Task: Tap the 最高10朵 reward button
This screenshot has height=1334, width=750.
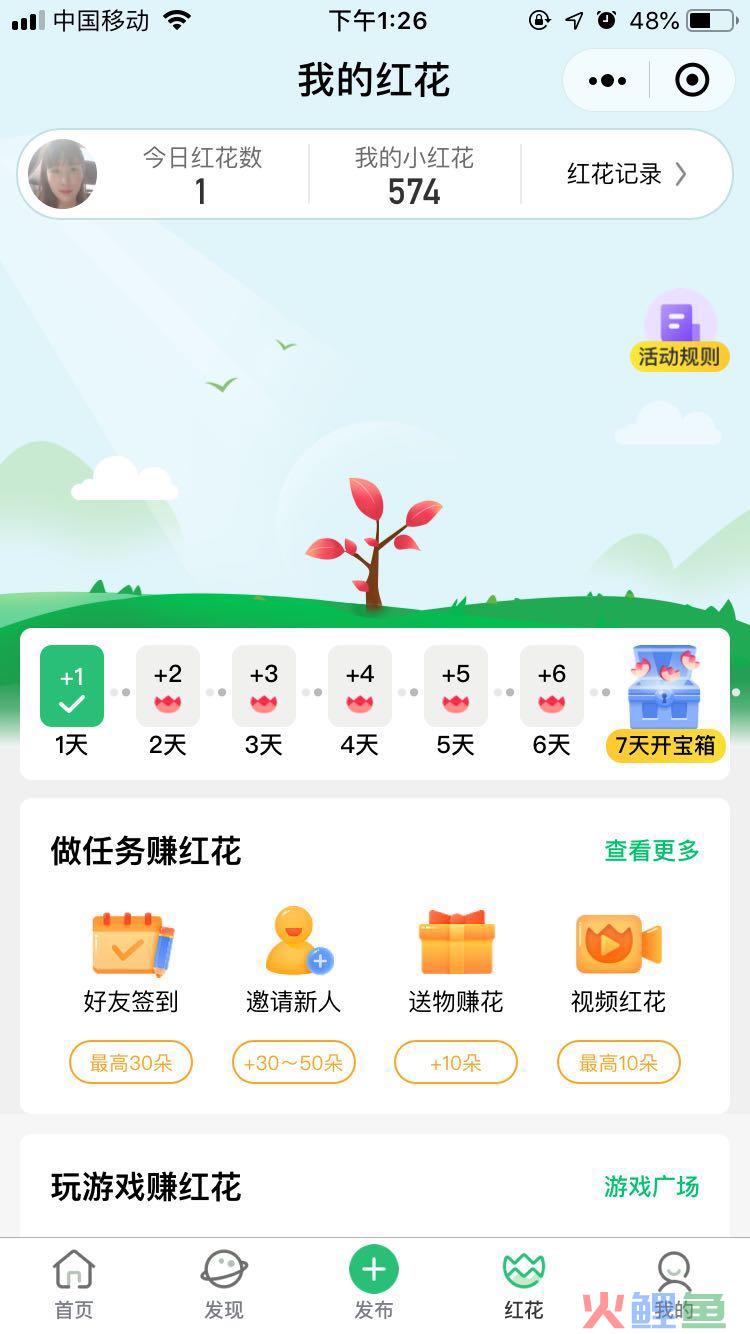Action: pos(618,1063)
